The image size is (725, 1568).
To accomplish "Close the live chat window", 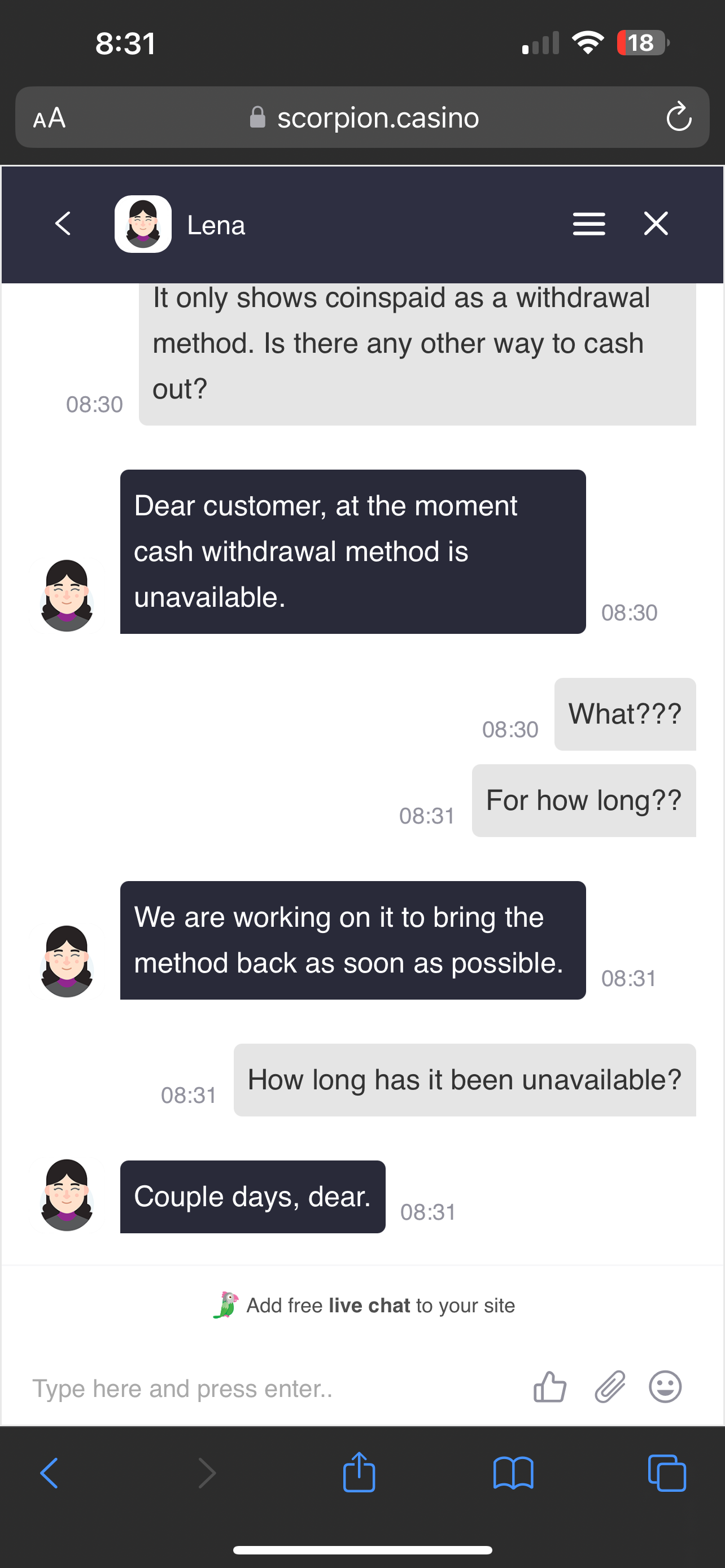I will click(x=656, y=224).
